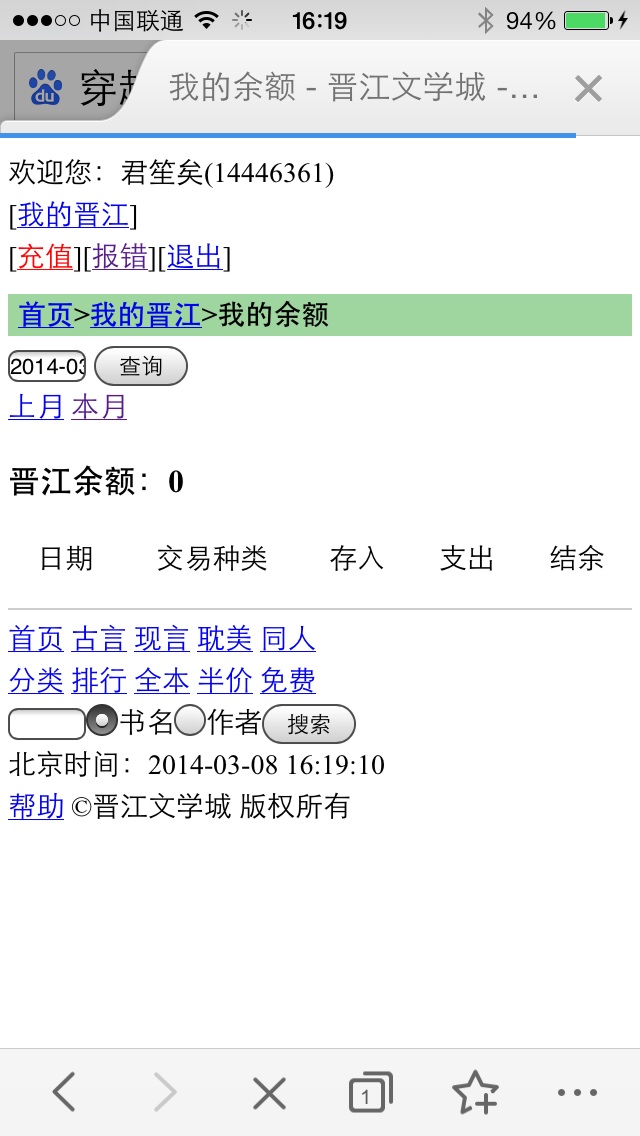Tap the 查询 query button
640x1136 pixels.
pyautogui.click(x=141, y=367)
